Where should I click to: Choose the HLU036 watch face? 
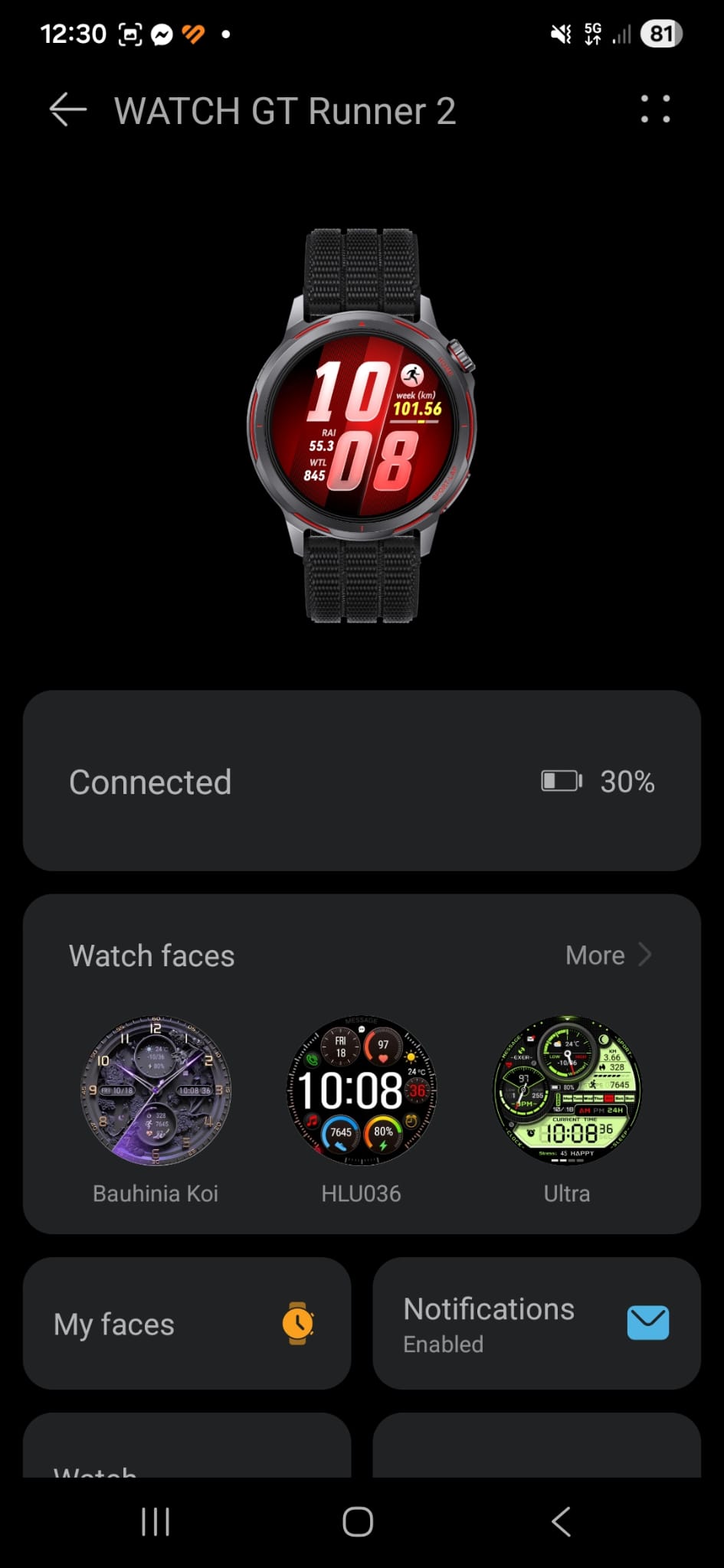361,1091
